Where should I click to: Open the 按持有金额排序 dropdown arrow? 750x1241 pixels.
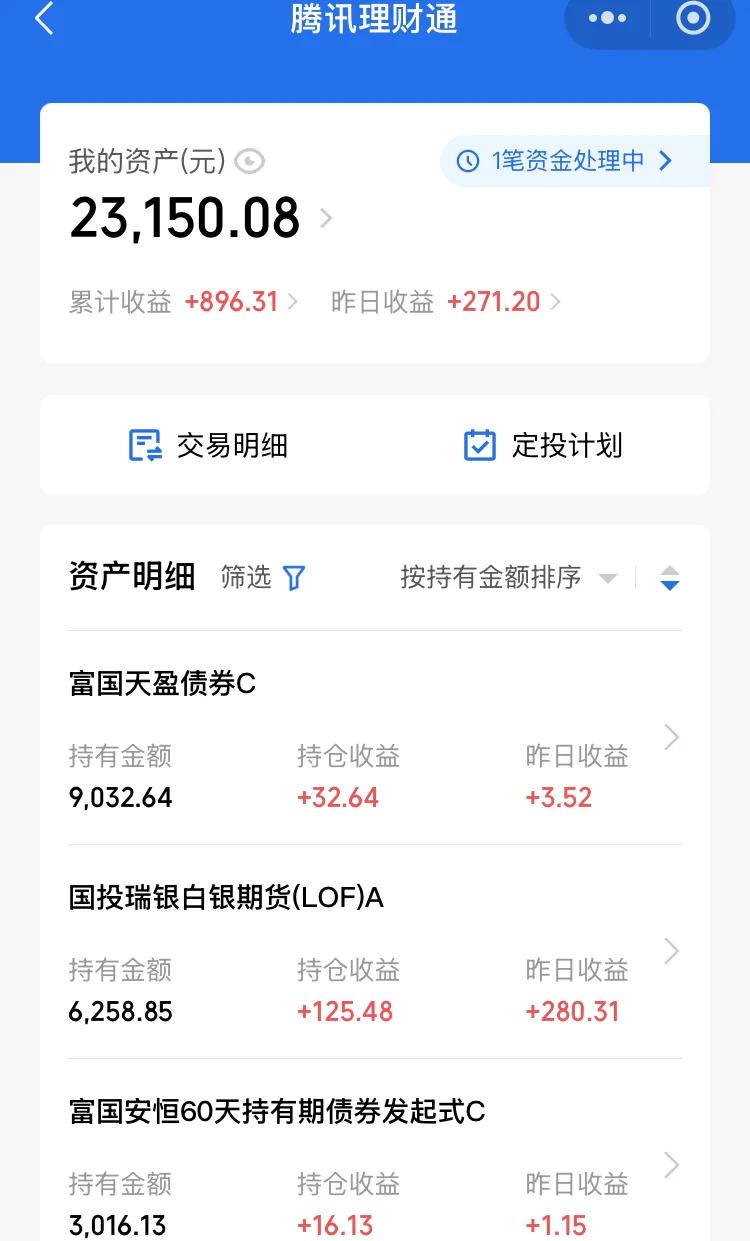(x=607, y=578)
